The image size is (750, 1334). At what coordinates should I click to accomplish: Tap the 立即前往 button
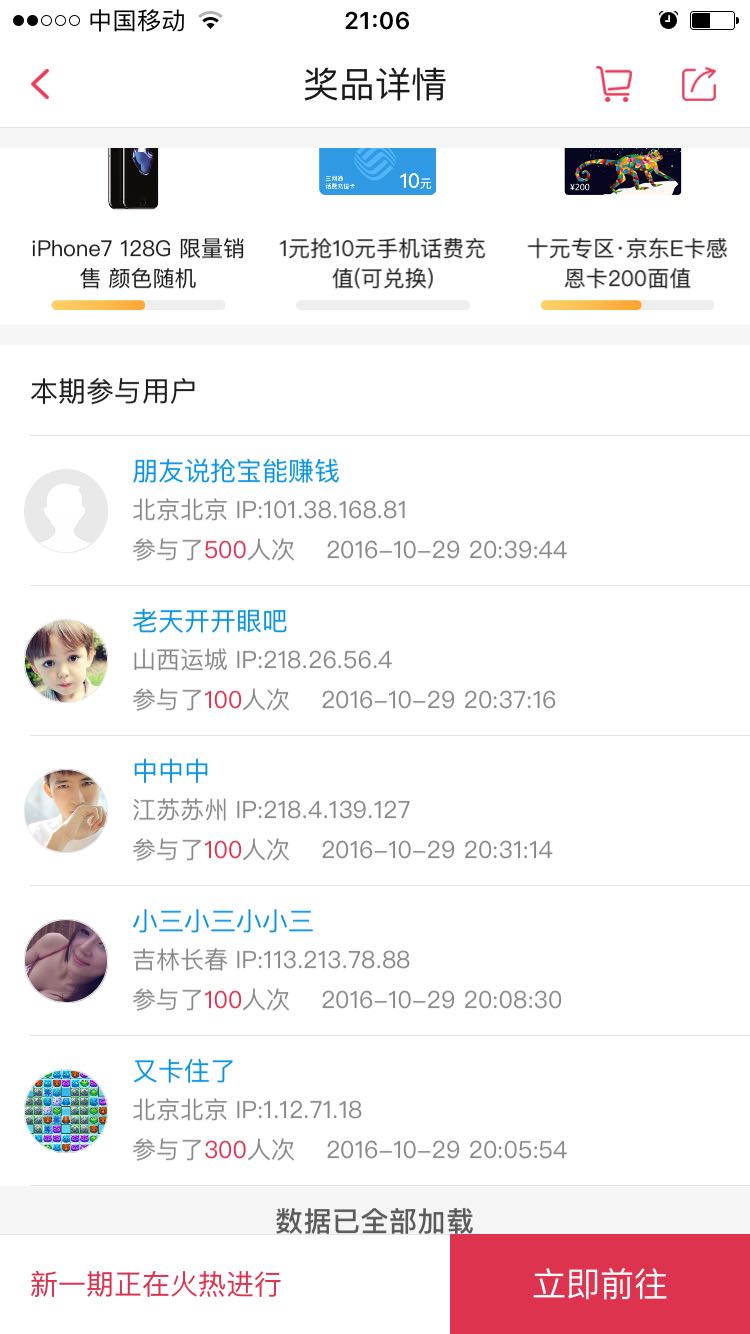click(x=600, y=1284)
